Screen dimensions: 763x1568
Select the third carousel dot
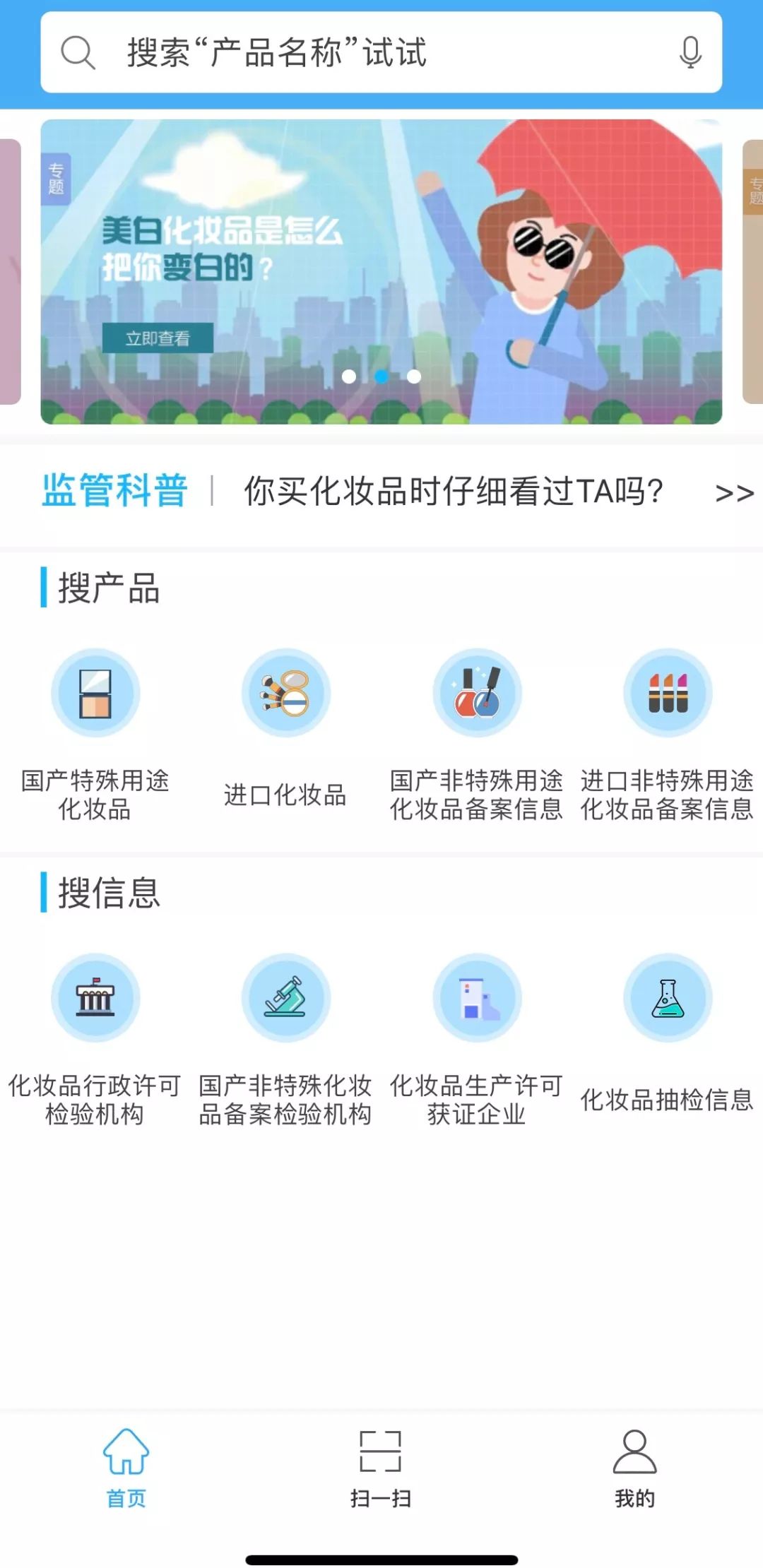[x=415, y=377]
